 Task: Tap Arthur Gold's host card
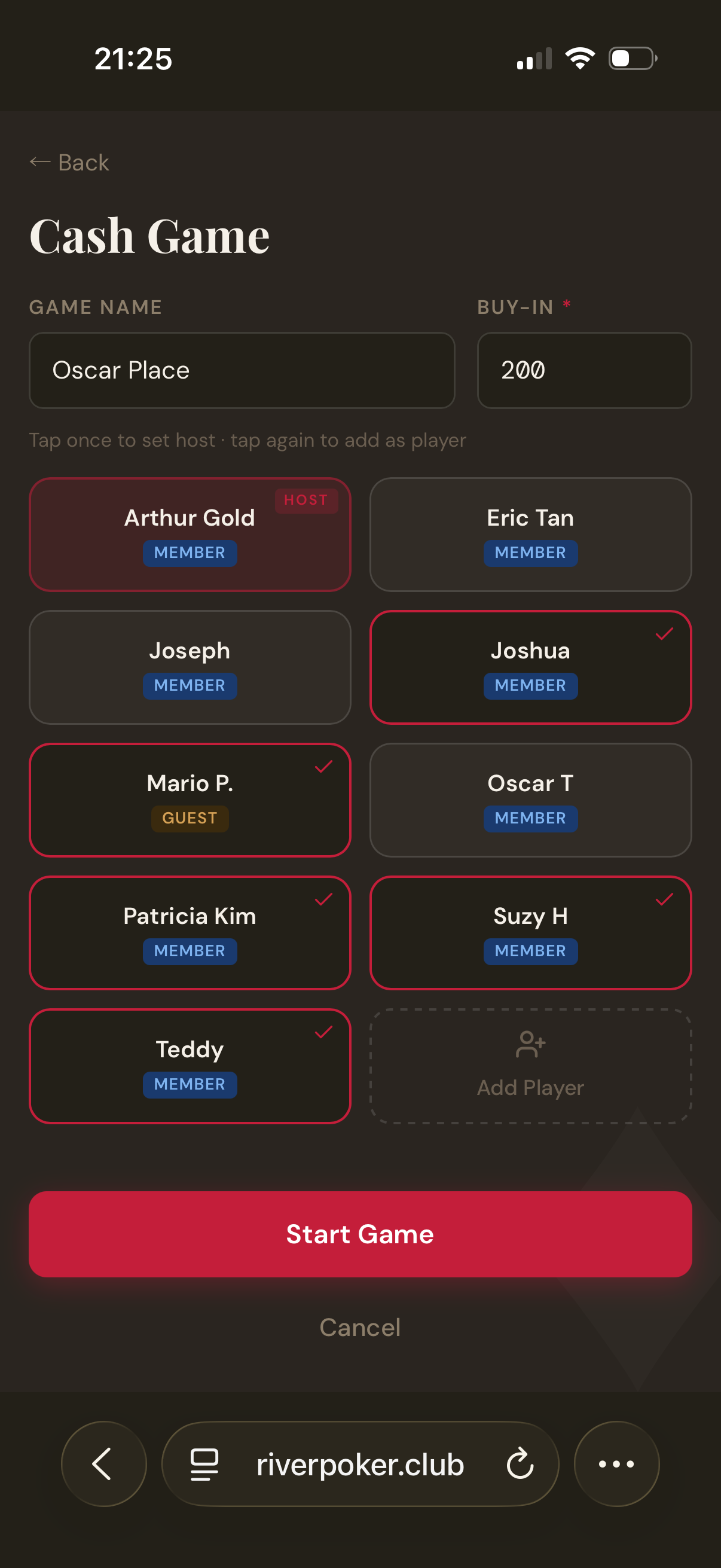(190, 535)
